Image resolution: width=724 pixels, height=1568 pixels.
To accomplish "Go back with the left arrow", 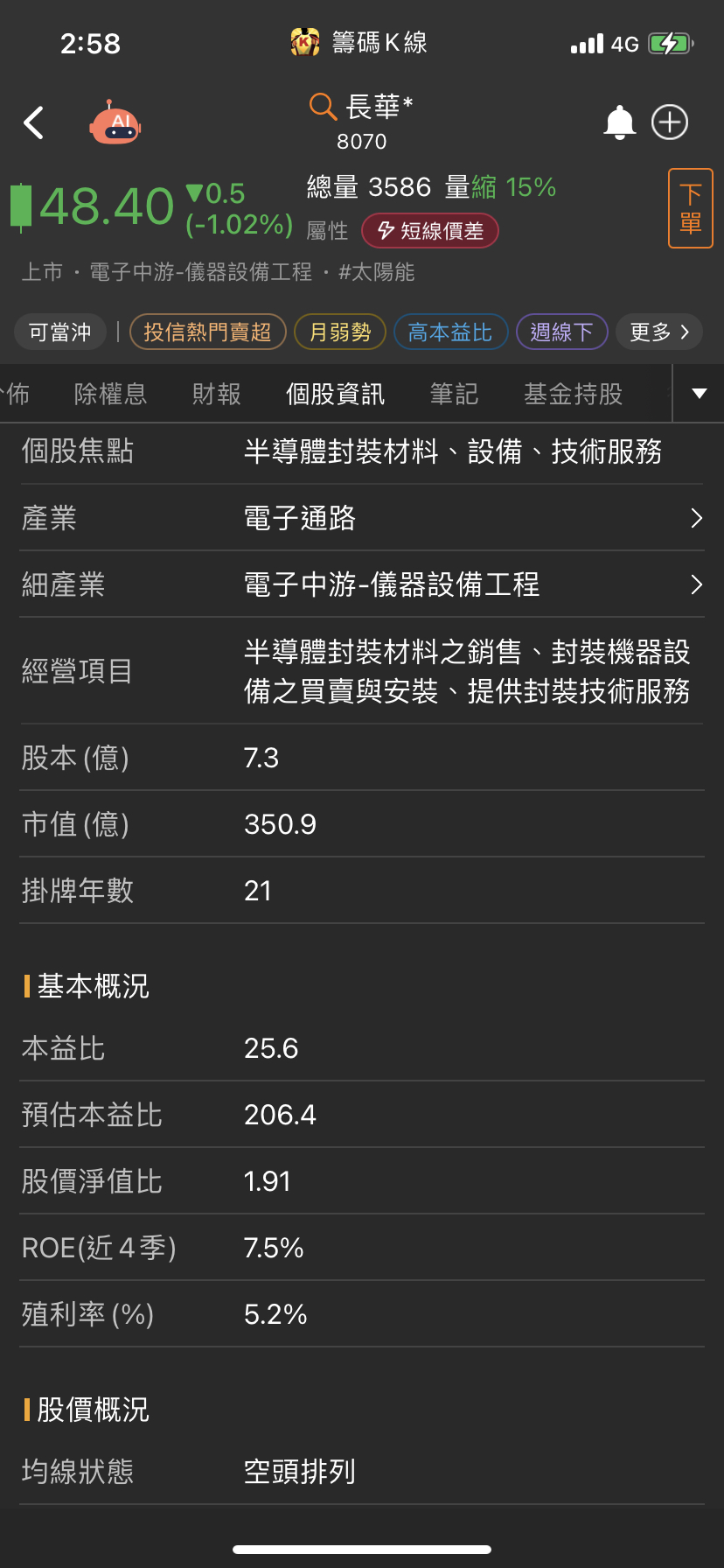I will 34,123.
